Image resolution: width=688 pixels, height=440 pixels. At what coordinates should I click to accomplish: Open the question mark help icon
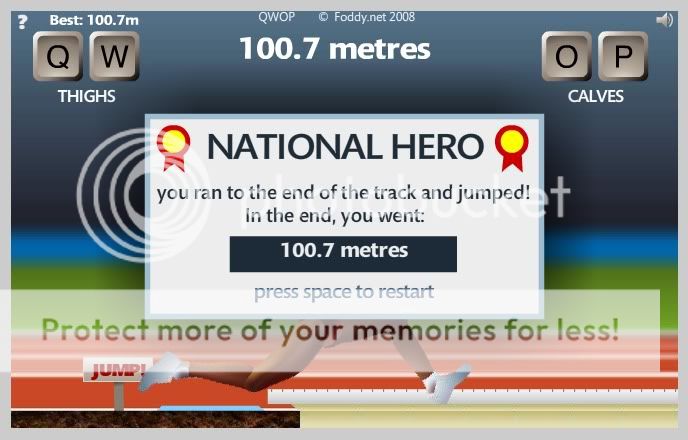[23, 21]
